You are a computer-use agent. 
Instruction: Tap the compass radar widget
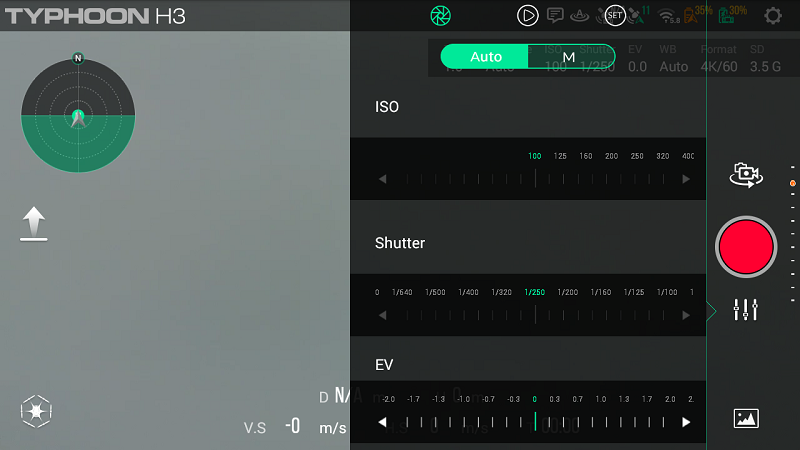tap(78, 115)
